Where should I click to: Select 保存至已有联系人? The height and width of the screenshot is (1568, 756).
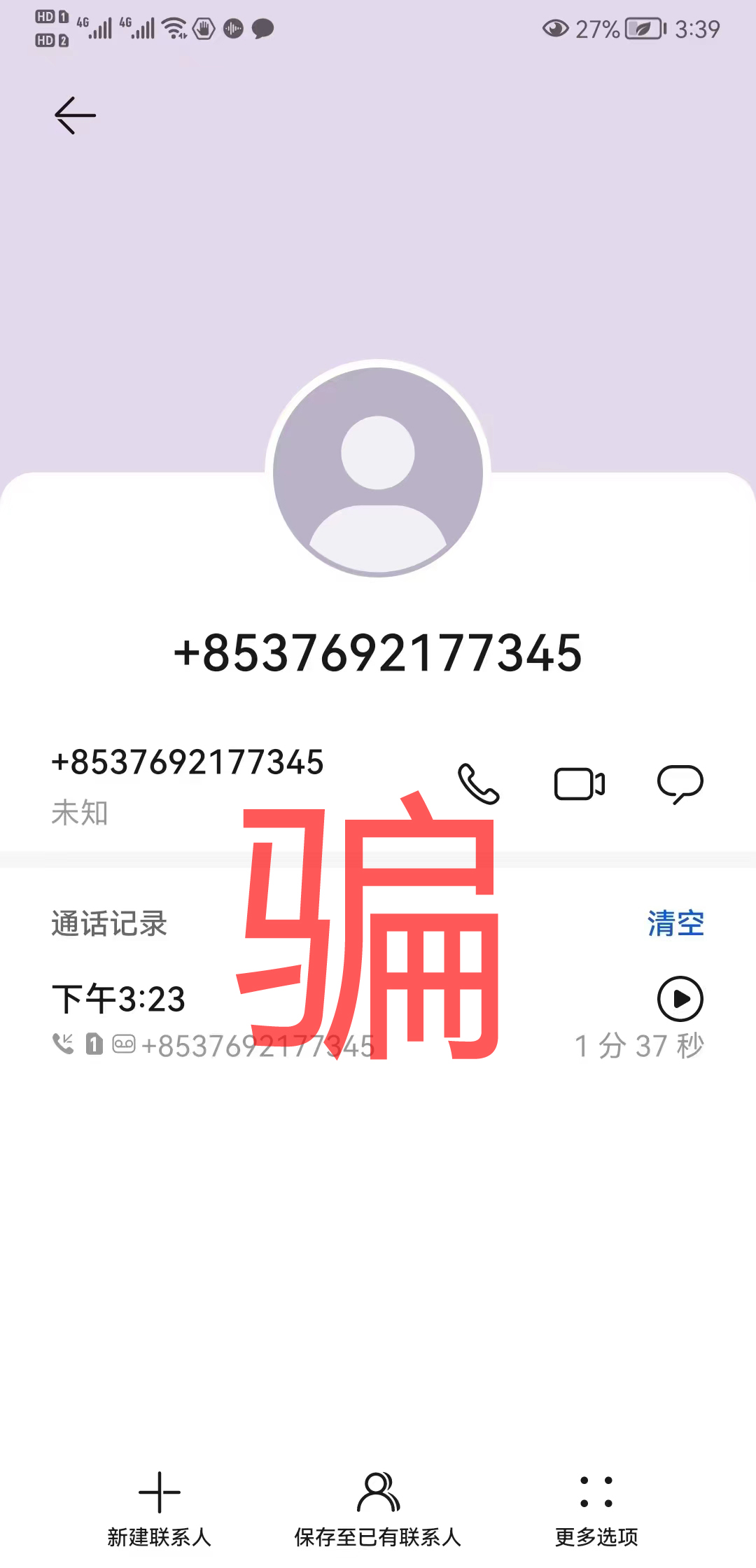click(x=378, y=1508)
